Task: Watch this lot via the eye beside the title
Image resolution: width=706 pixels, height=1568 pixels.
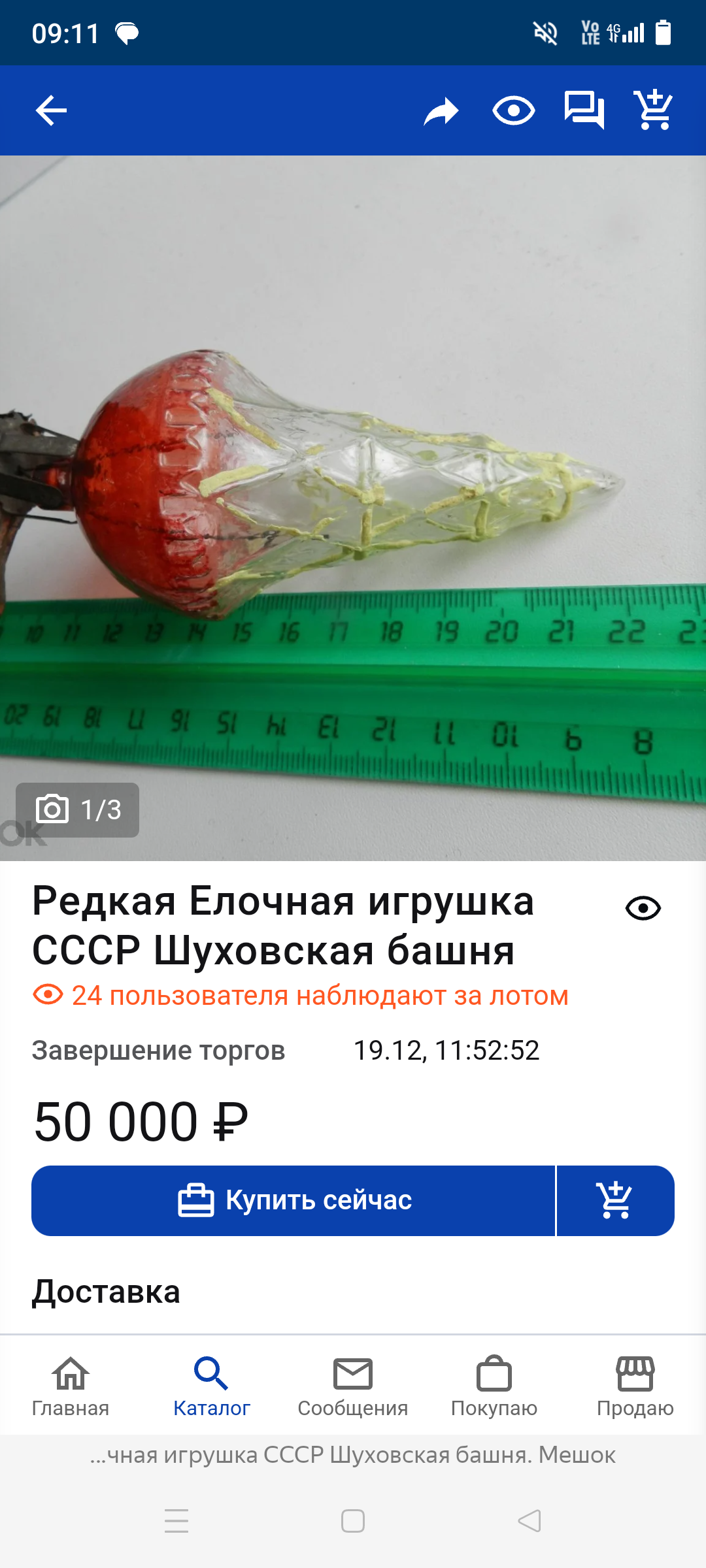Action: coord(643,908)
